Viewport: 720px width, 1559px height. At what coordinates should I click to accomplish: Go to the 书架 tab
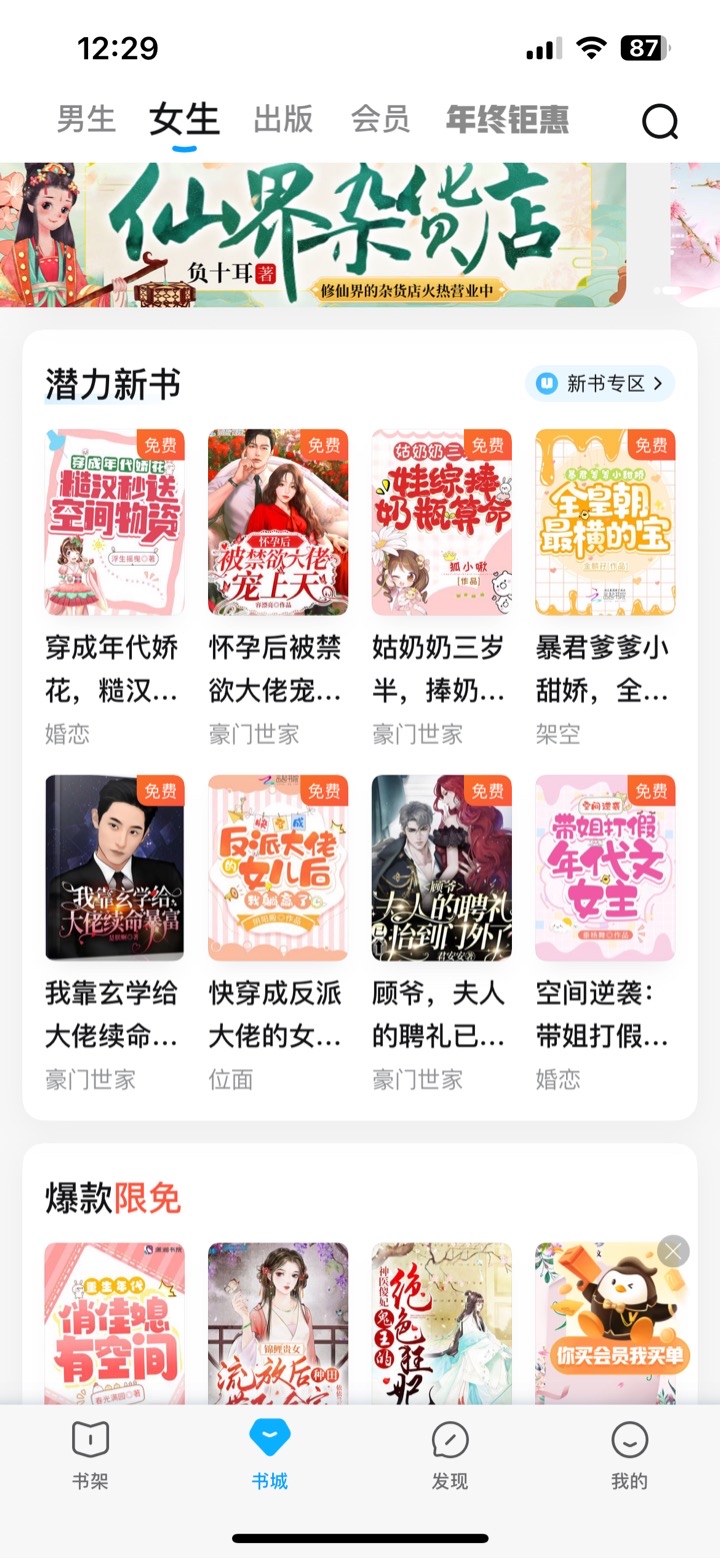pos(90,1456)
